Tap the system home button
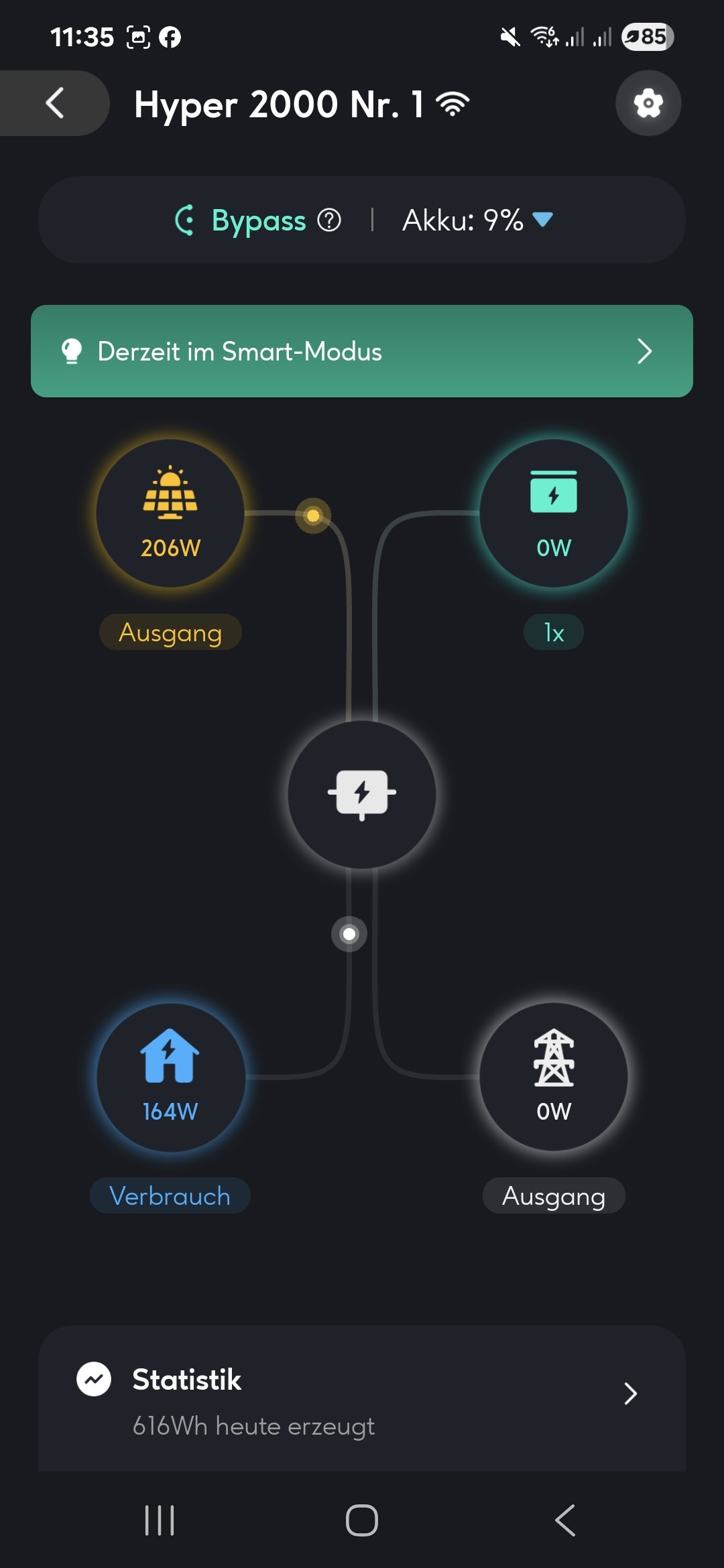The height and width of the screenshot is (1568, 724). point(362,1520)
